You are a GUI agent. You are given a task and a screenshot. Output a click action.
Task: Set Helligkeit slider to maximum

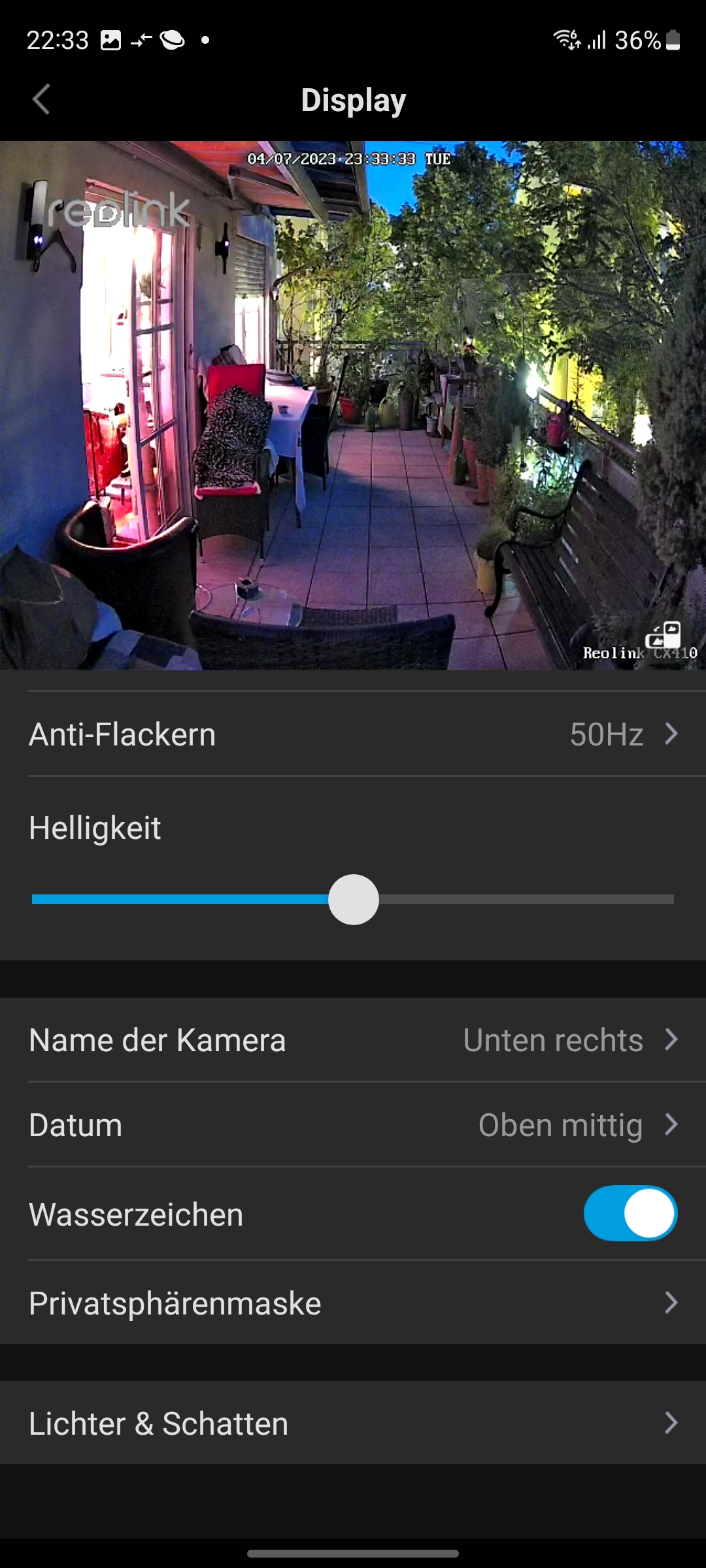pos(672,900)
